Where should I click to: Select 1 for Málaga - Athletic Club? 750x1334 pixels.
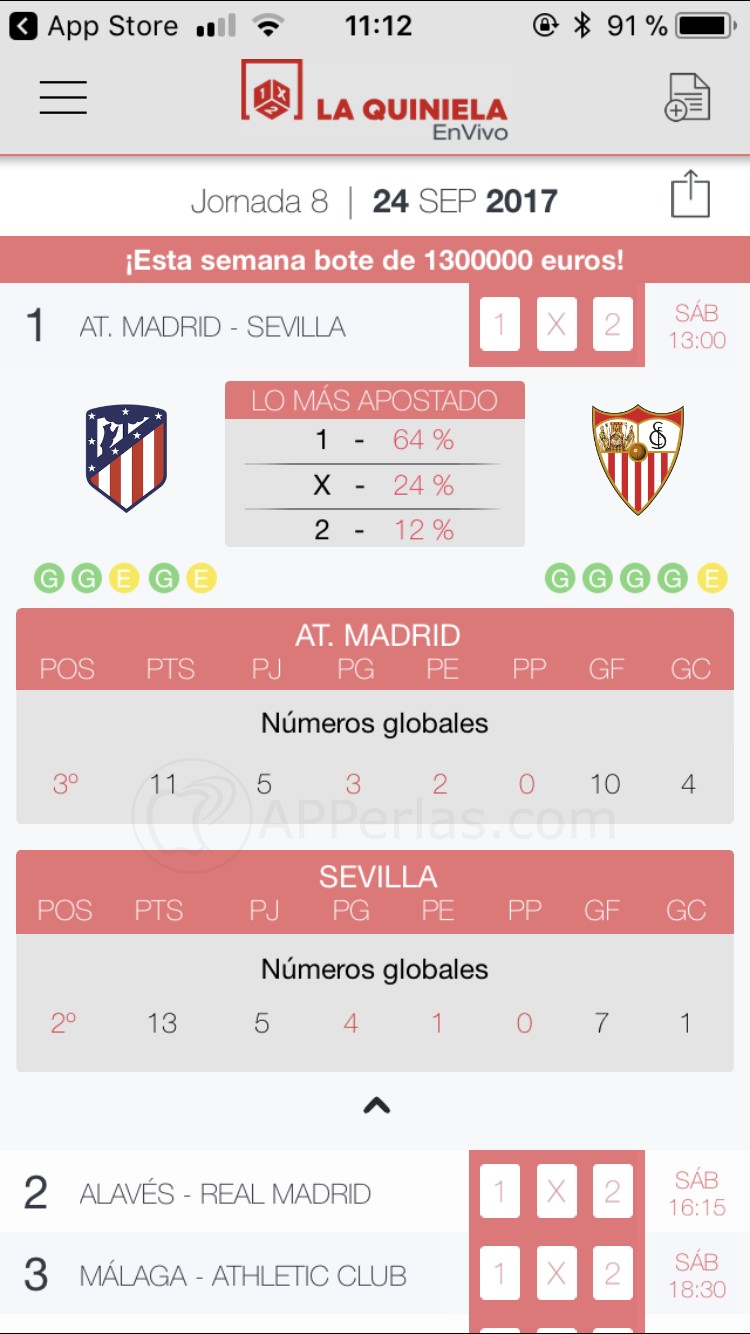pos(500,1274)
